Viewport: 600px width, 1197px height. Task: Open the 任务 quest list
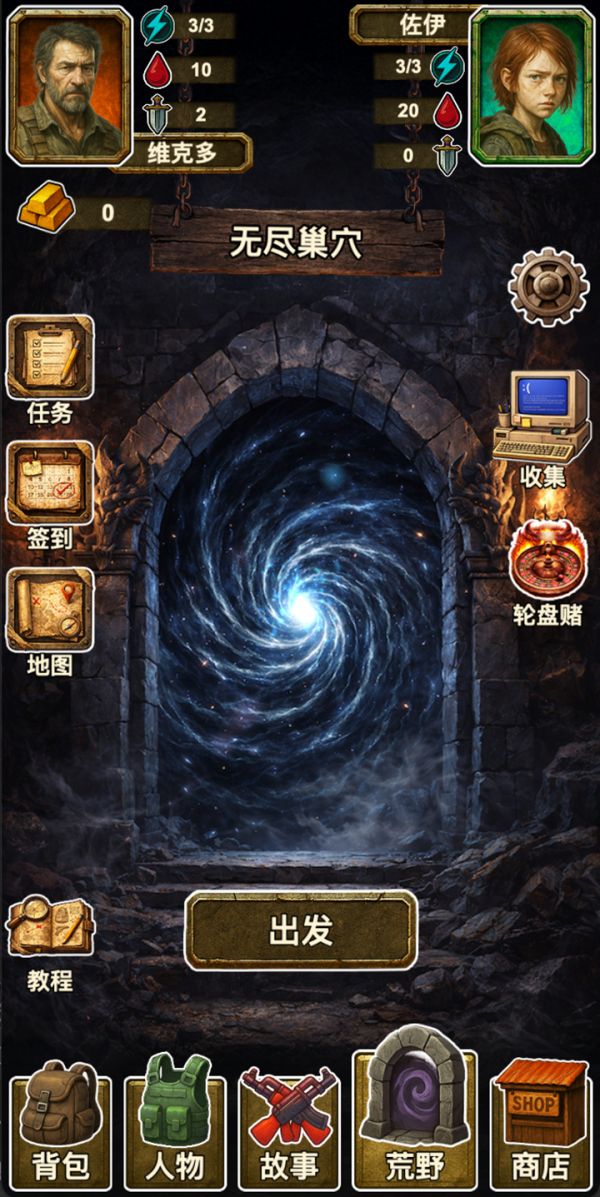[x=50, y=358]
